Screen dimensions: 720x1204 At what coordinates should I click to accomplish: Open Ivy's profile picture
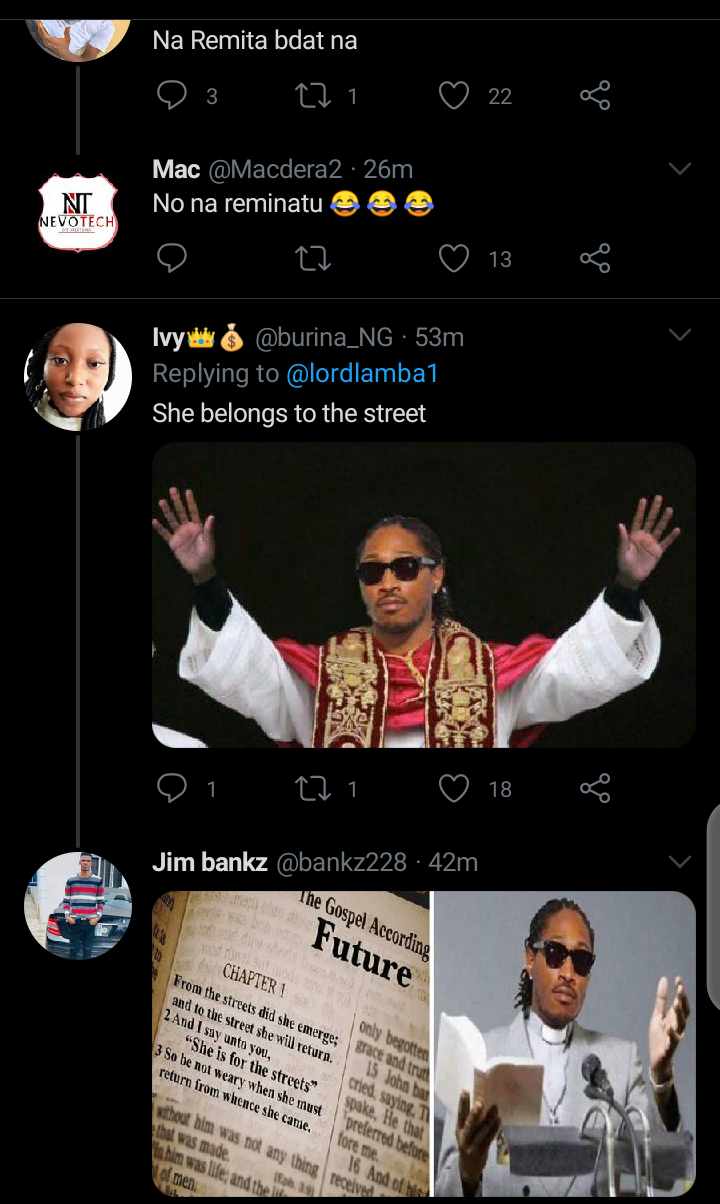(x=77, y=377)
